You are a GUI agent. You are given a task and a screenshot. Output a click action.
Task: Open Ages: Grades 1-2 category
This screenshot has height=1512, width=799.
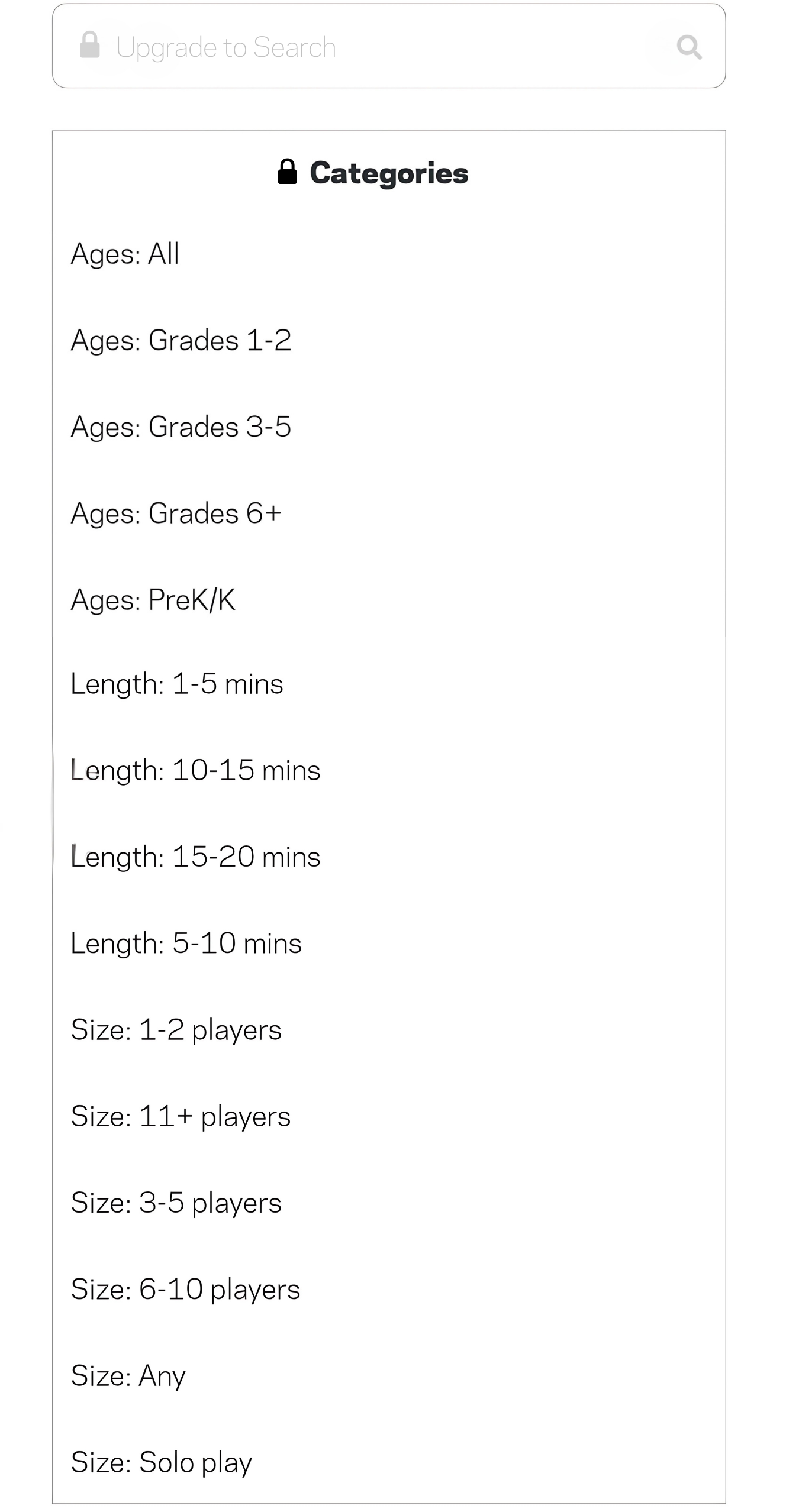[x=181, y=341]
